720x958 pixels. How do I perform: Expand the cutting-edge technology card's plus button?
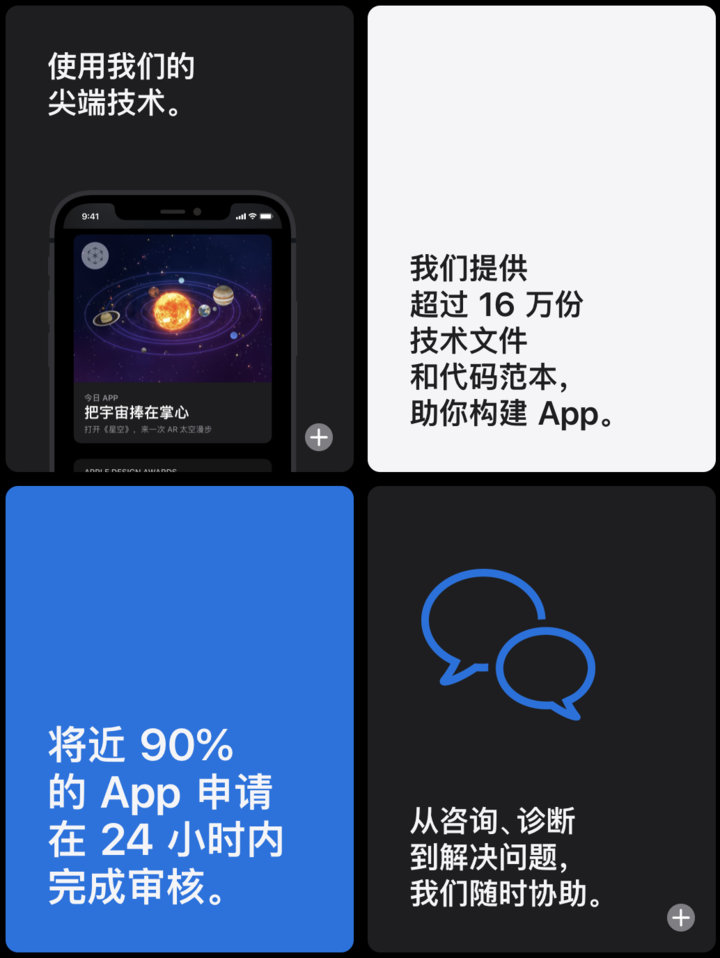319,437
